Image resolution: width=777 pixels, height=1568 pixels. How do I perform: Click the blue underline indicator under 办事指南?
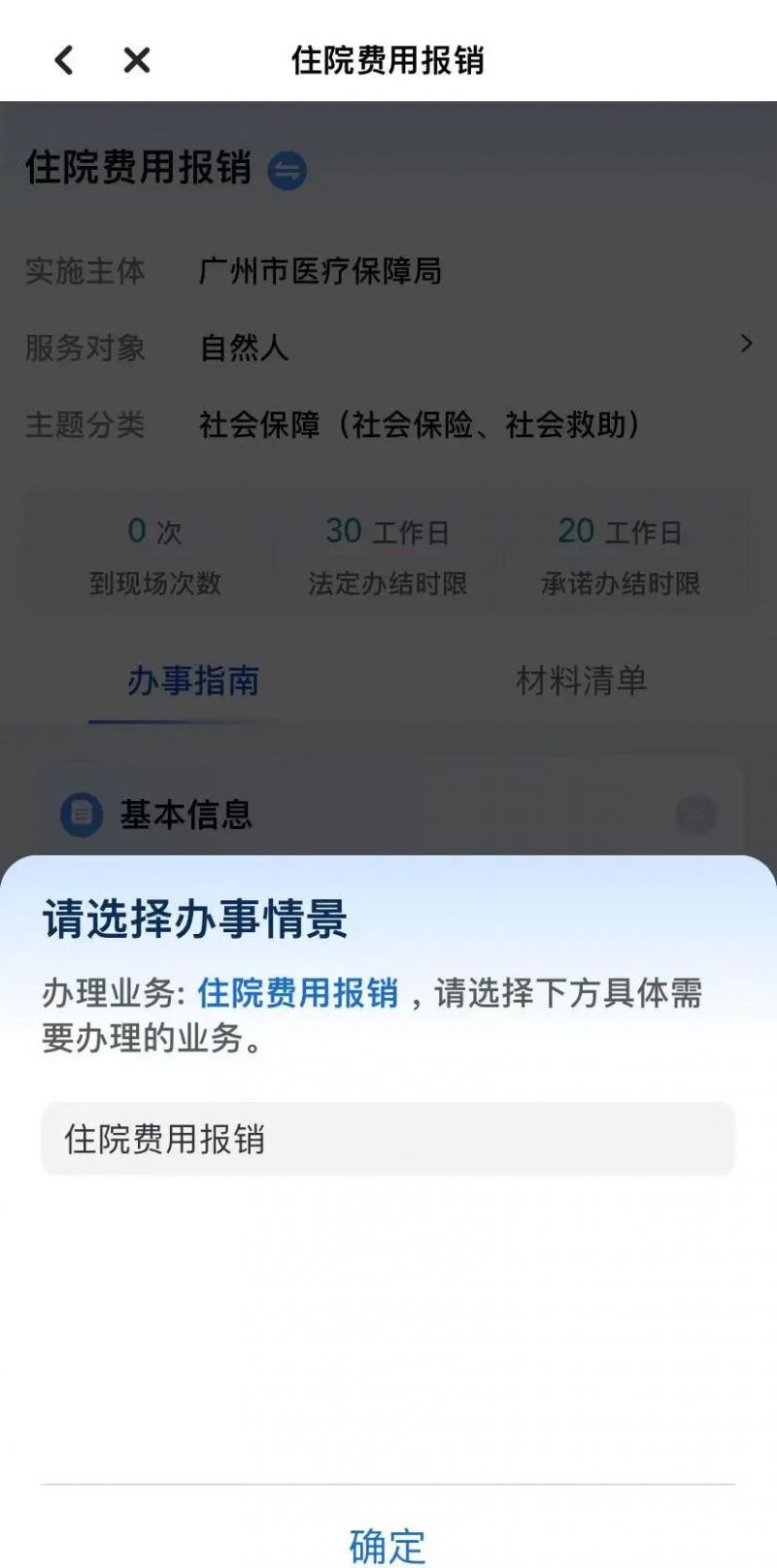point(190,718)
